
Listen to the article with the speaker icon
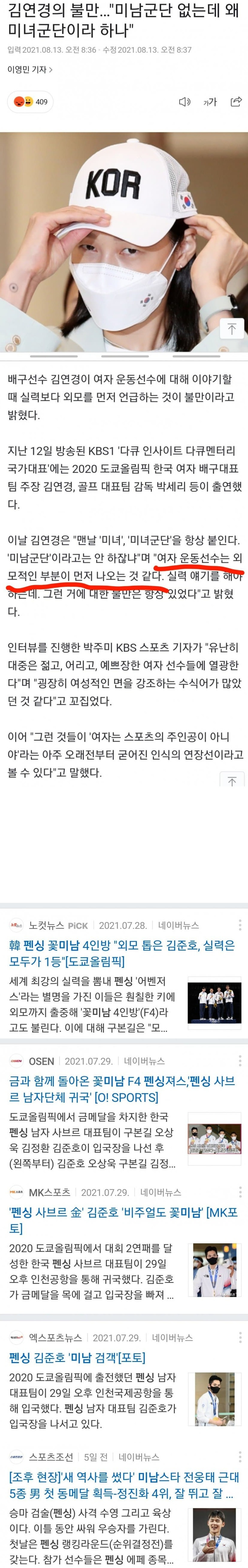click(x=185, y=102)
